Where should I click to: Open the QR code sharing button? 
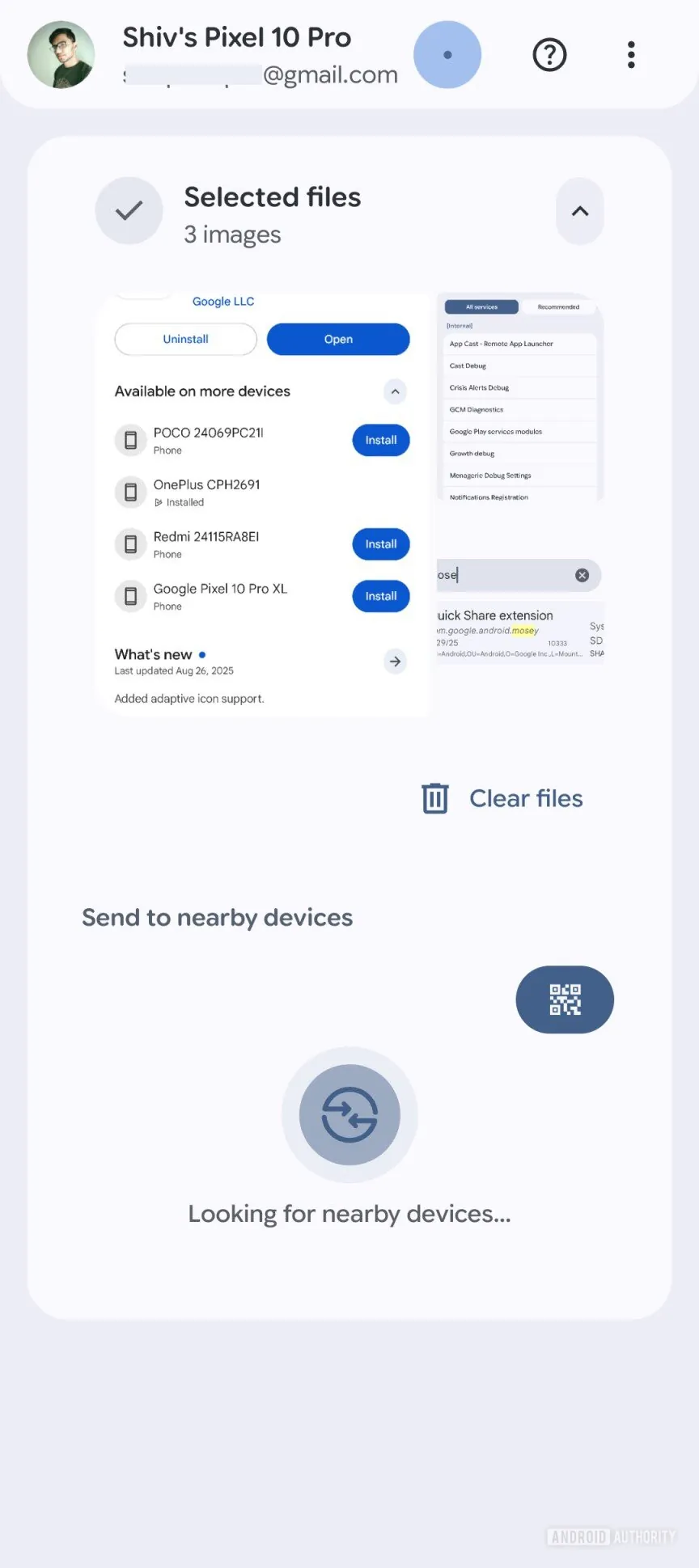[565, 1000]
